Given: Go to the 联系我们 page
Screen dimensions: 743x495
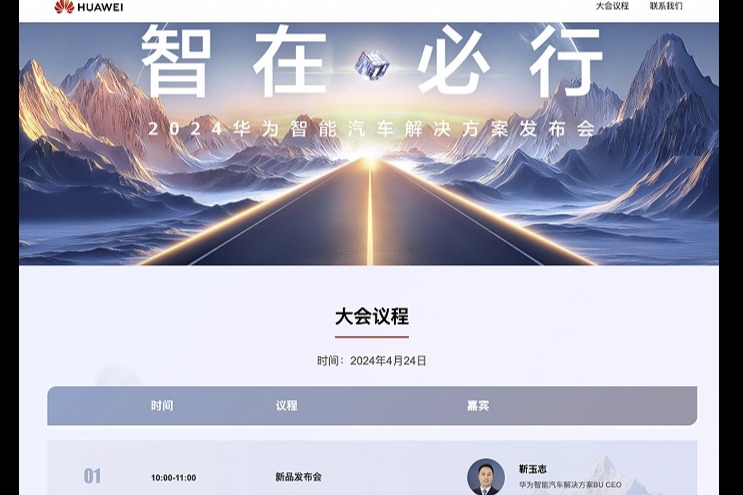Looking at the screenshot, I should pyautogui.click(x=666, y=6).
